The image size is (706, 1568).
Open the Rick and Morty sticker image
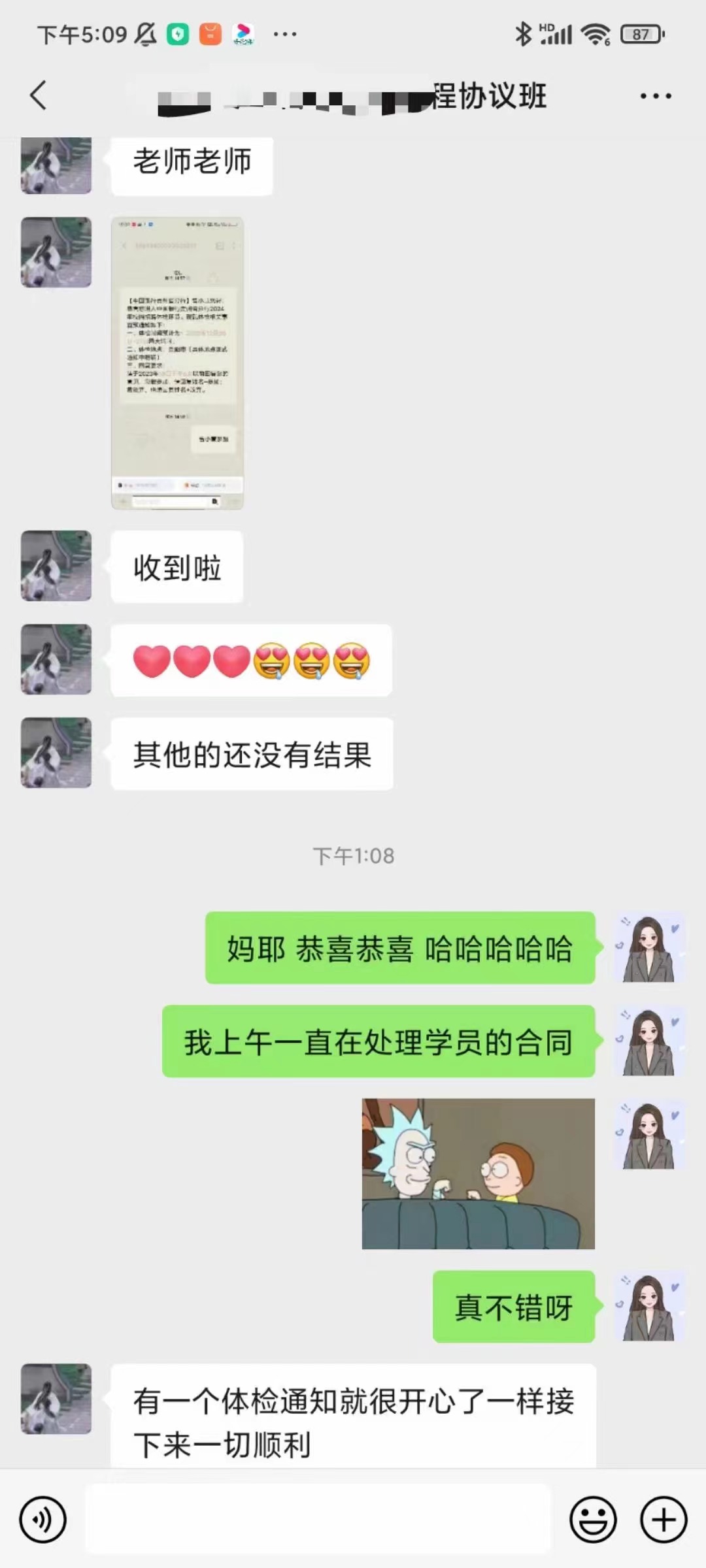pos(478,1173)
